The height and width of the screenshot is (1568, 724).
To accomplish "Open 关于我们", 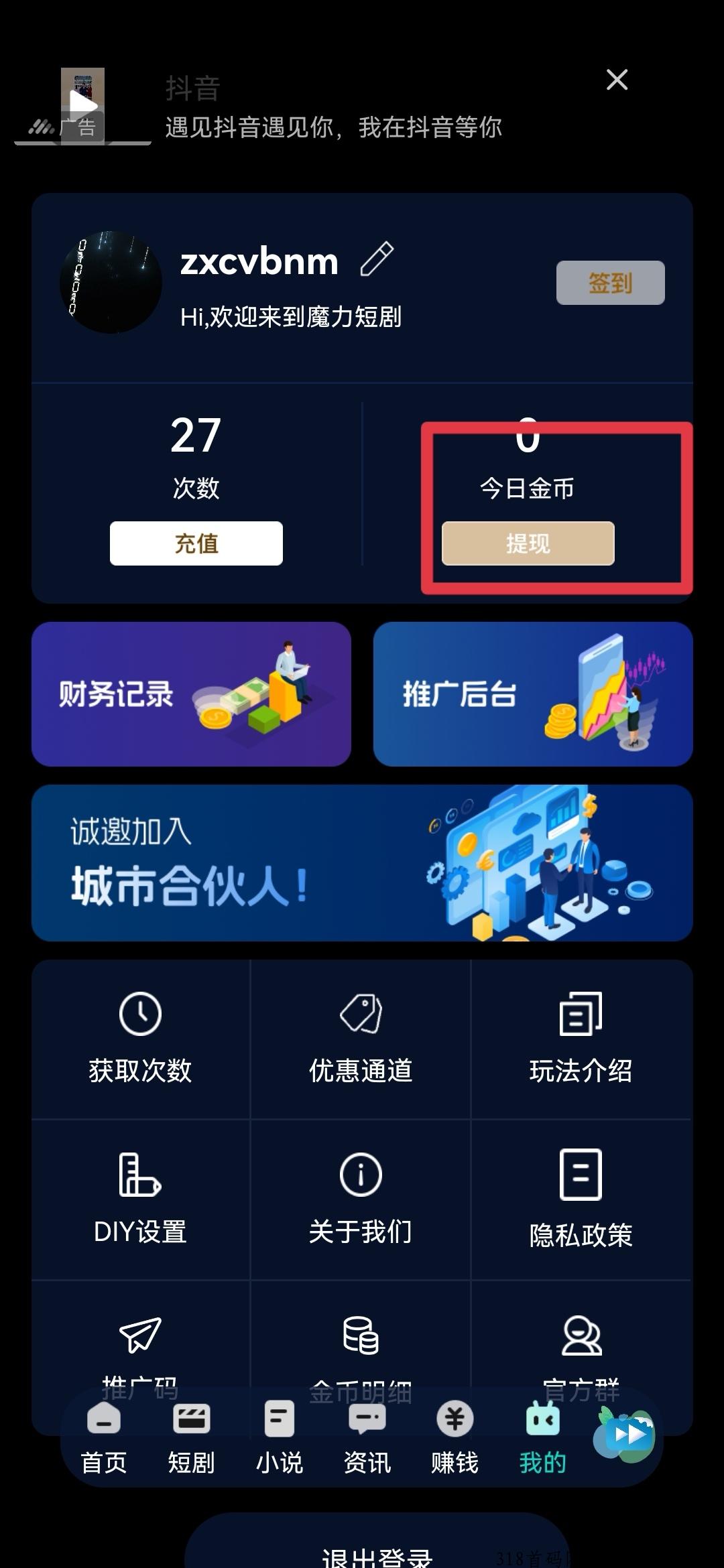I will [361, 1199].
